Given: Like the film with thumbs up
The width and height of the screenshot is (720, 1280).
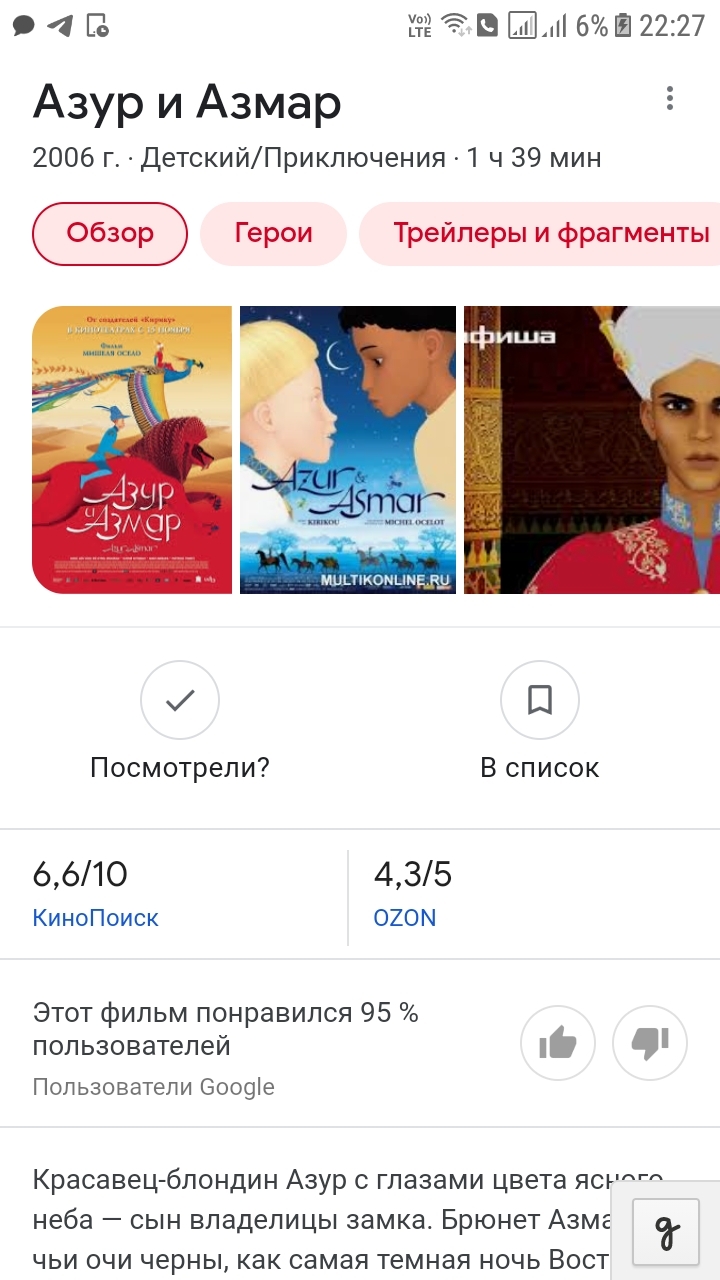Looking at the screenshot, I should click(x=557, y=1044).
